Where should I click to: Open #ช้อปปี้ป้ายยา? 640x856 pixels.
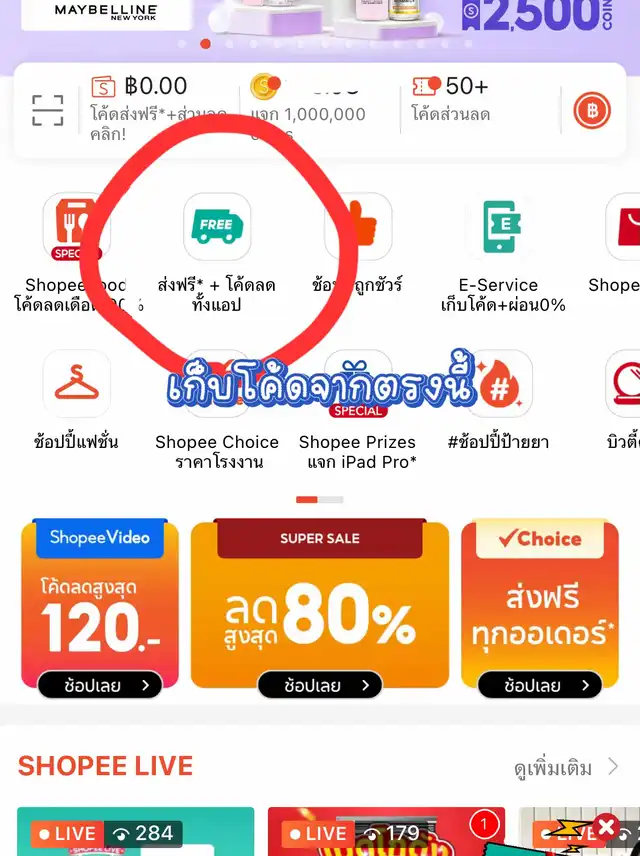point(499,385)
